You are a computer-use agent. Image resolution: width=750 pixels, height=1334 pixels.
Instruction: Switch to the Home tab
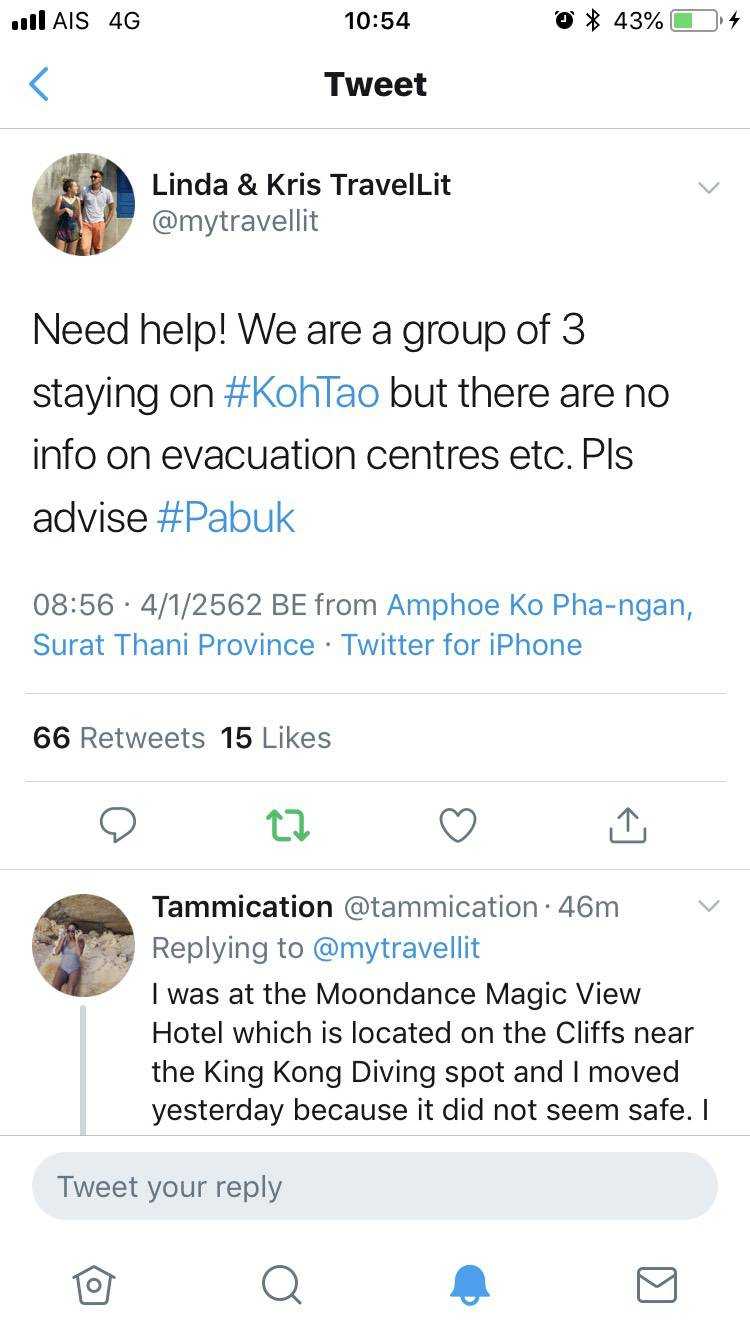pos(94,1284)
